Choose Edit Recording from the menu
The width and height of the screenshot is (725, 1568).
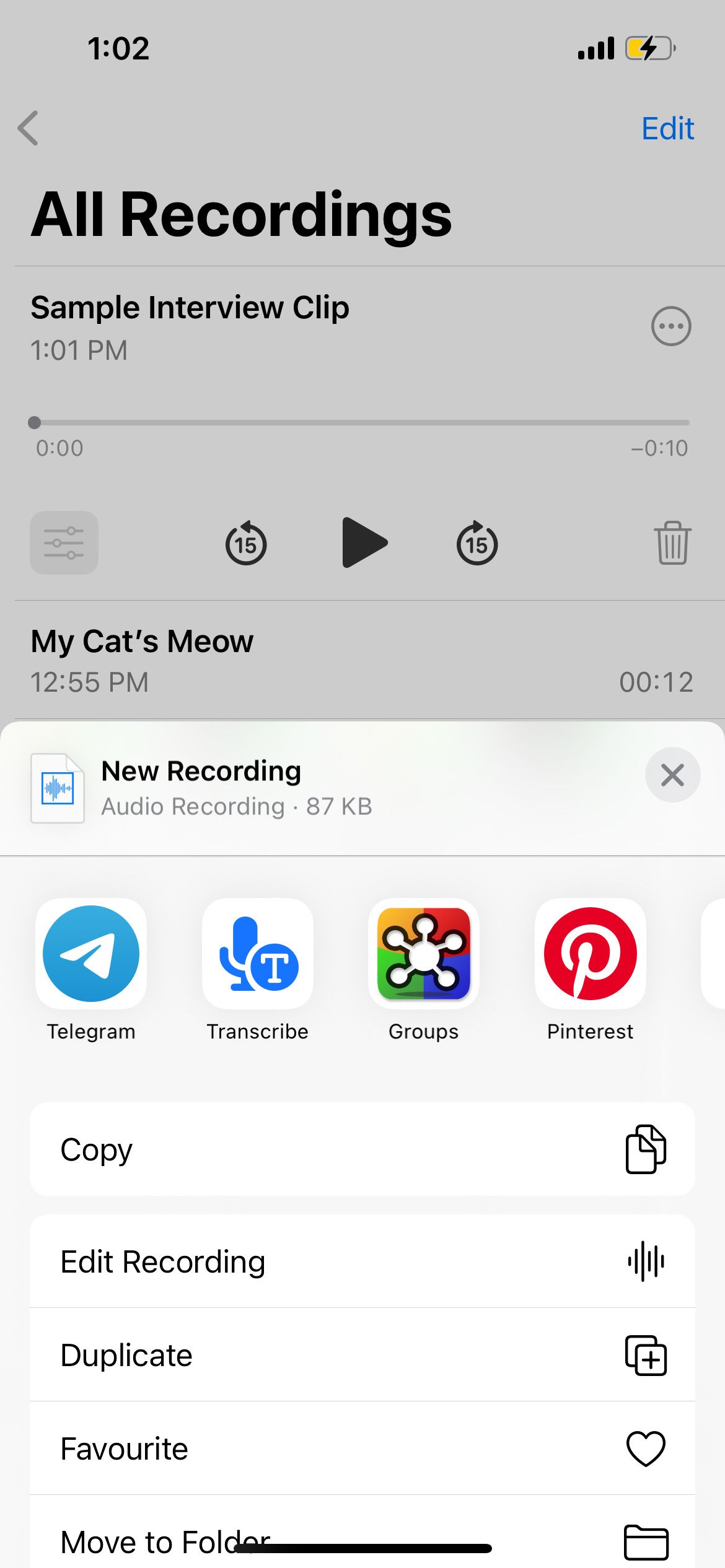[x=362, y=1262]
